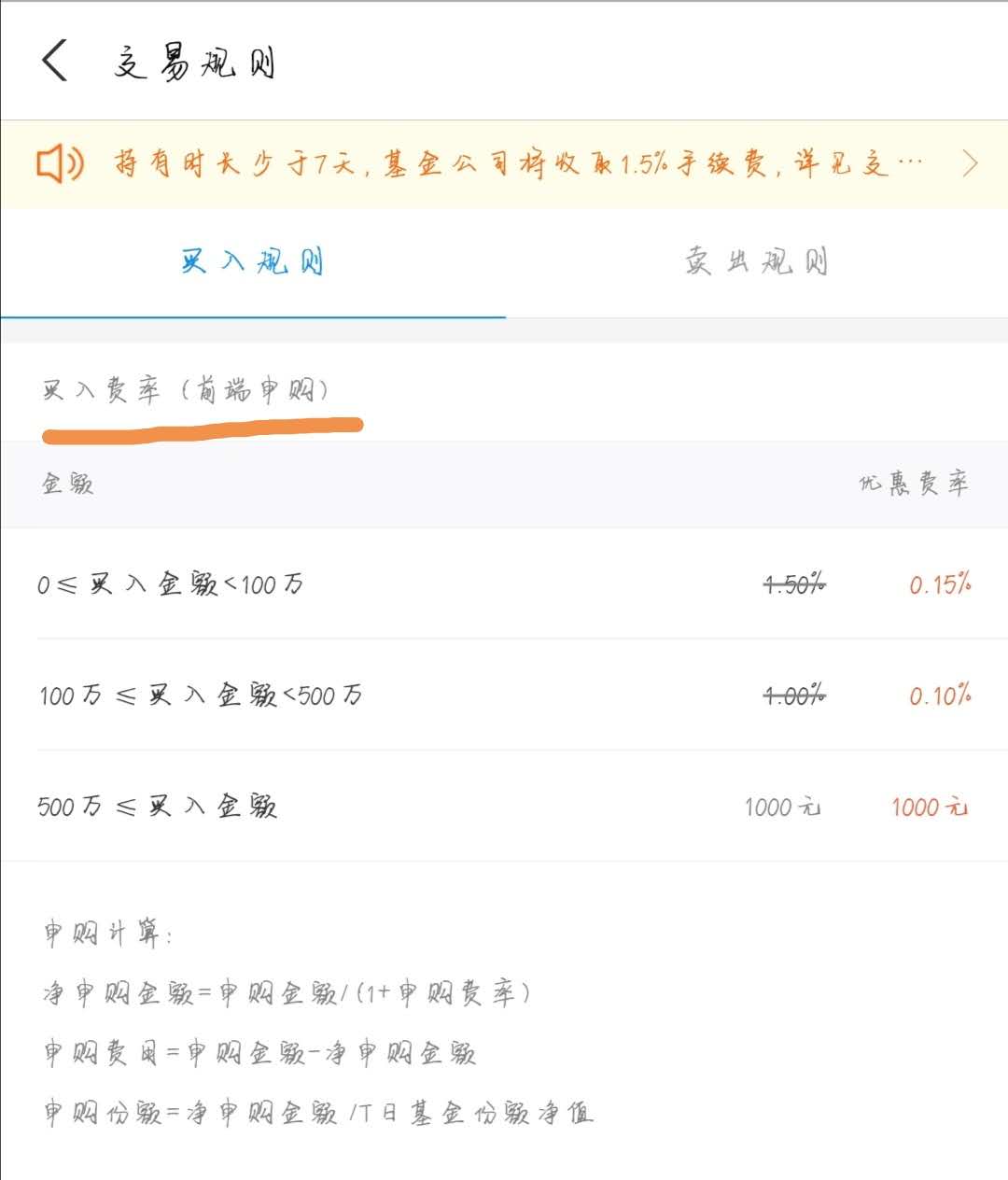Switch to the 卖出规则 tab

756,261
